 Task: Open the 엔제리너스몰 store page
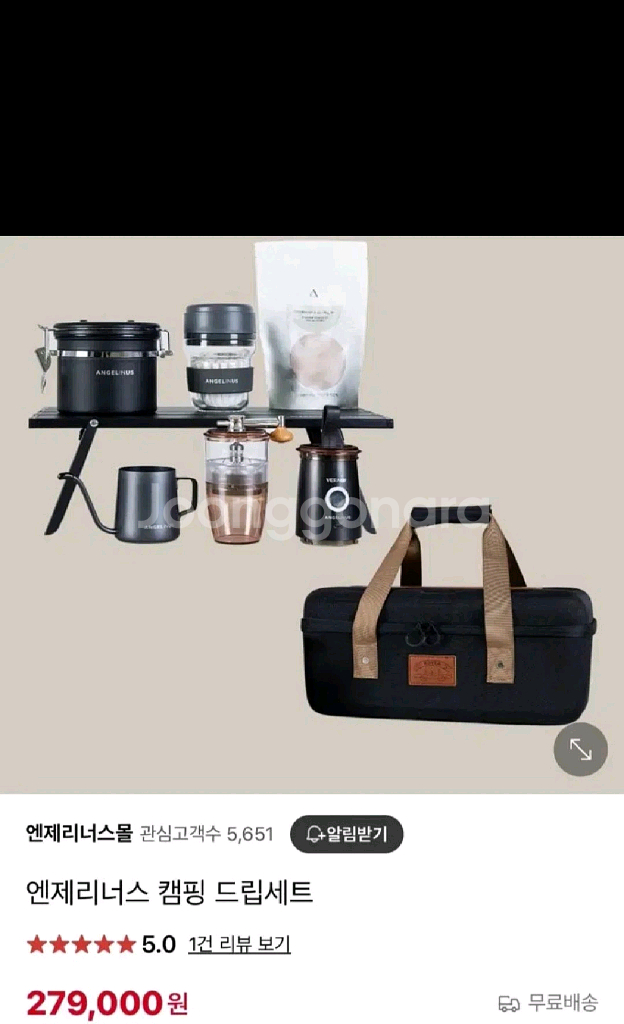tap(79, 834)
